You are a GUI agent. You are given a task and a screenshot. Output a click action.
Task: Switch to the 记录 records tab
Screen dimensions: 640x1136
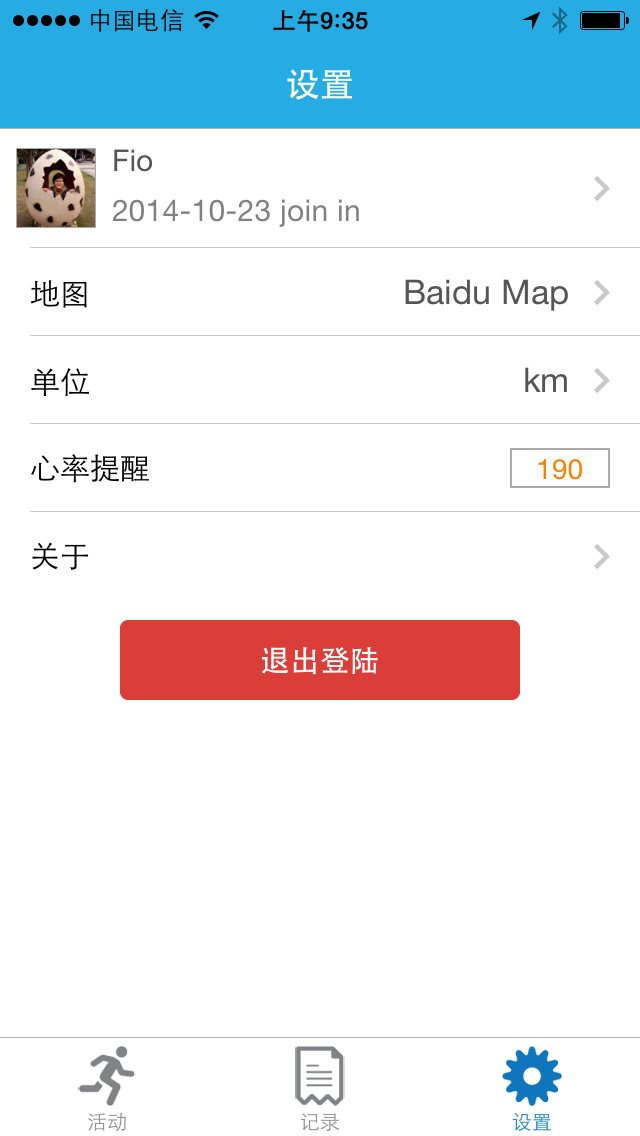pos(320,1088)
